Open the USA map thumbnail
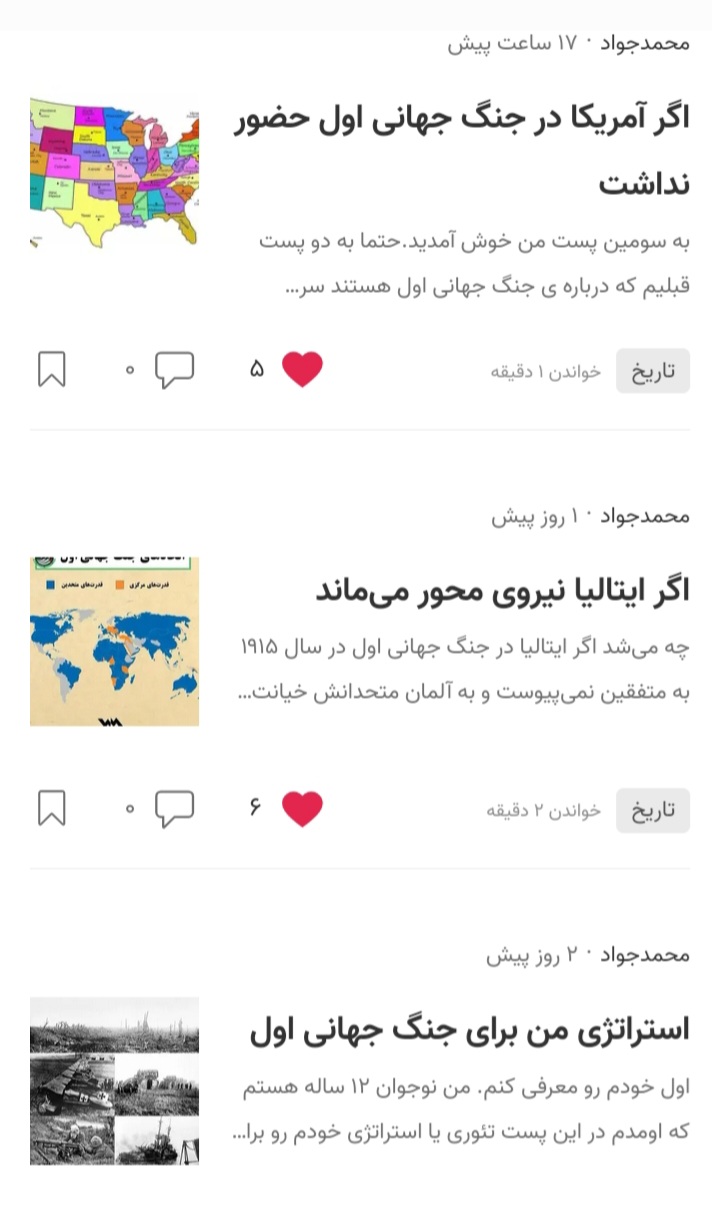This screenshot has height=1209, width=712. click(x=114, y=172)
